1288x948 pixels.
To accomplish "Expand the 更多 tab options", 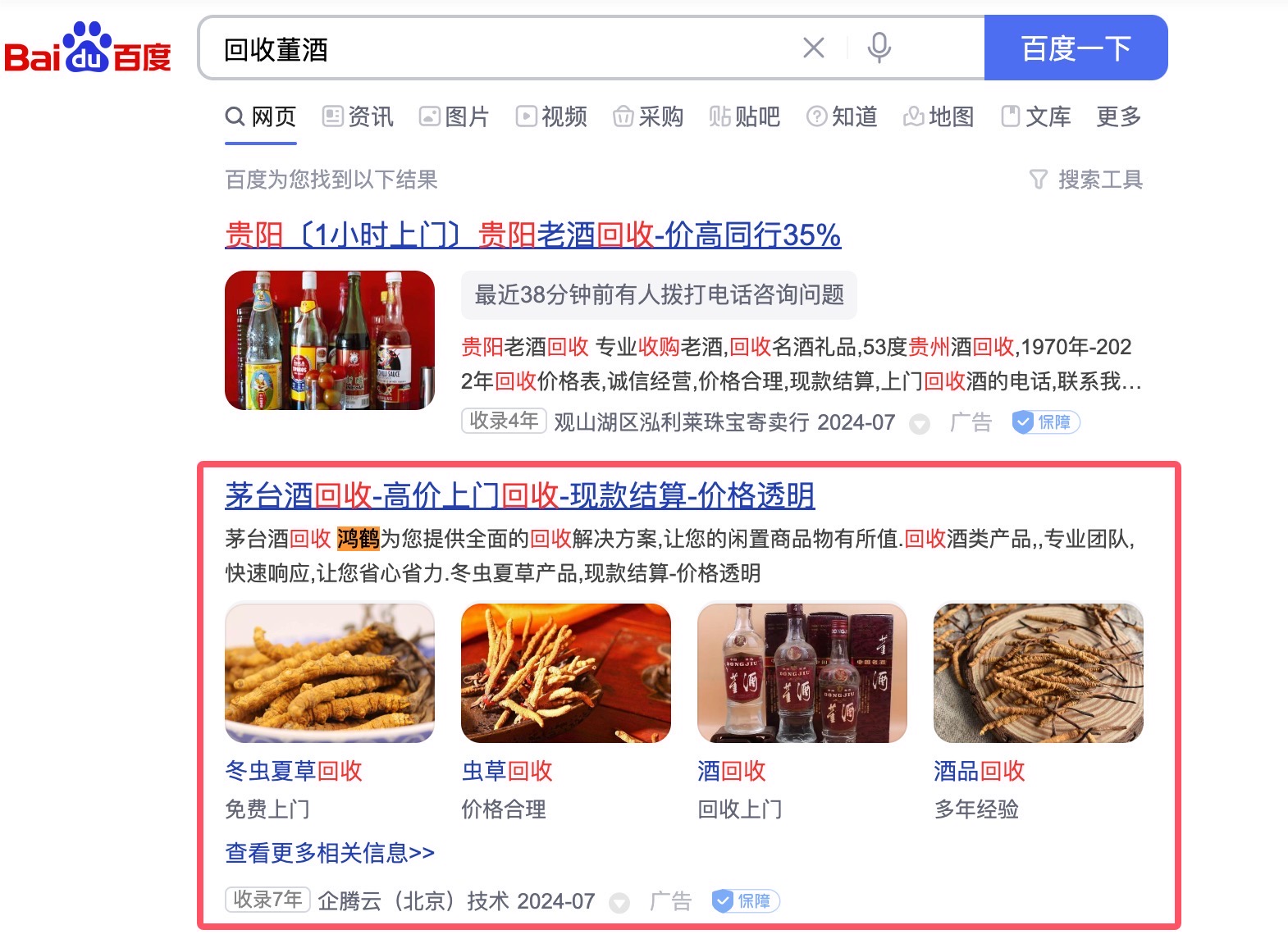I will pyautogui.click(x=1118, y=116).
